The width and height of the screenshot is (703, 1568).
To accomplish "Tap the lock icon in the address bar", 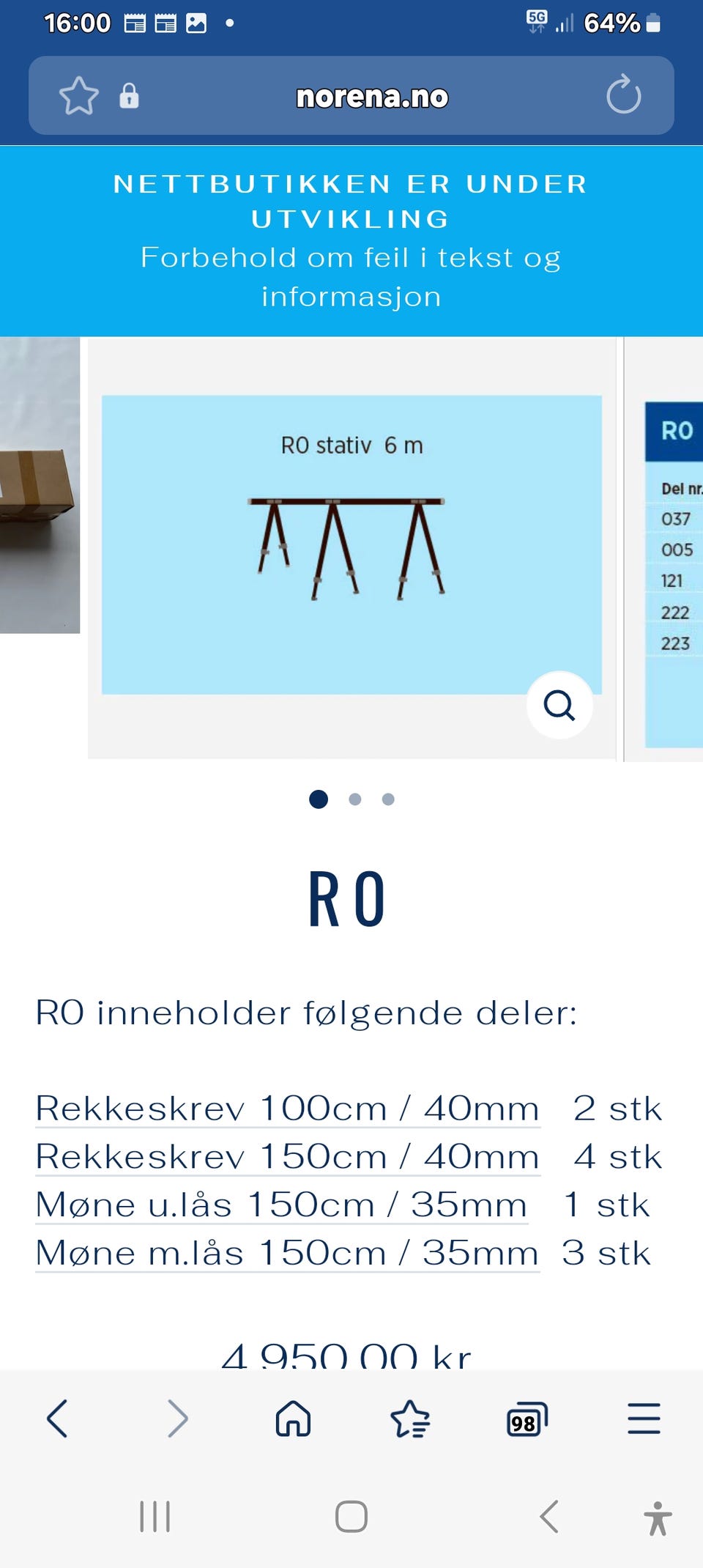I will click(130, 96).
